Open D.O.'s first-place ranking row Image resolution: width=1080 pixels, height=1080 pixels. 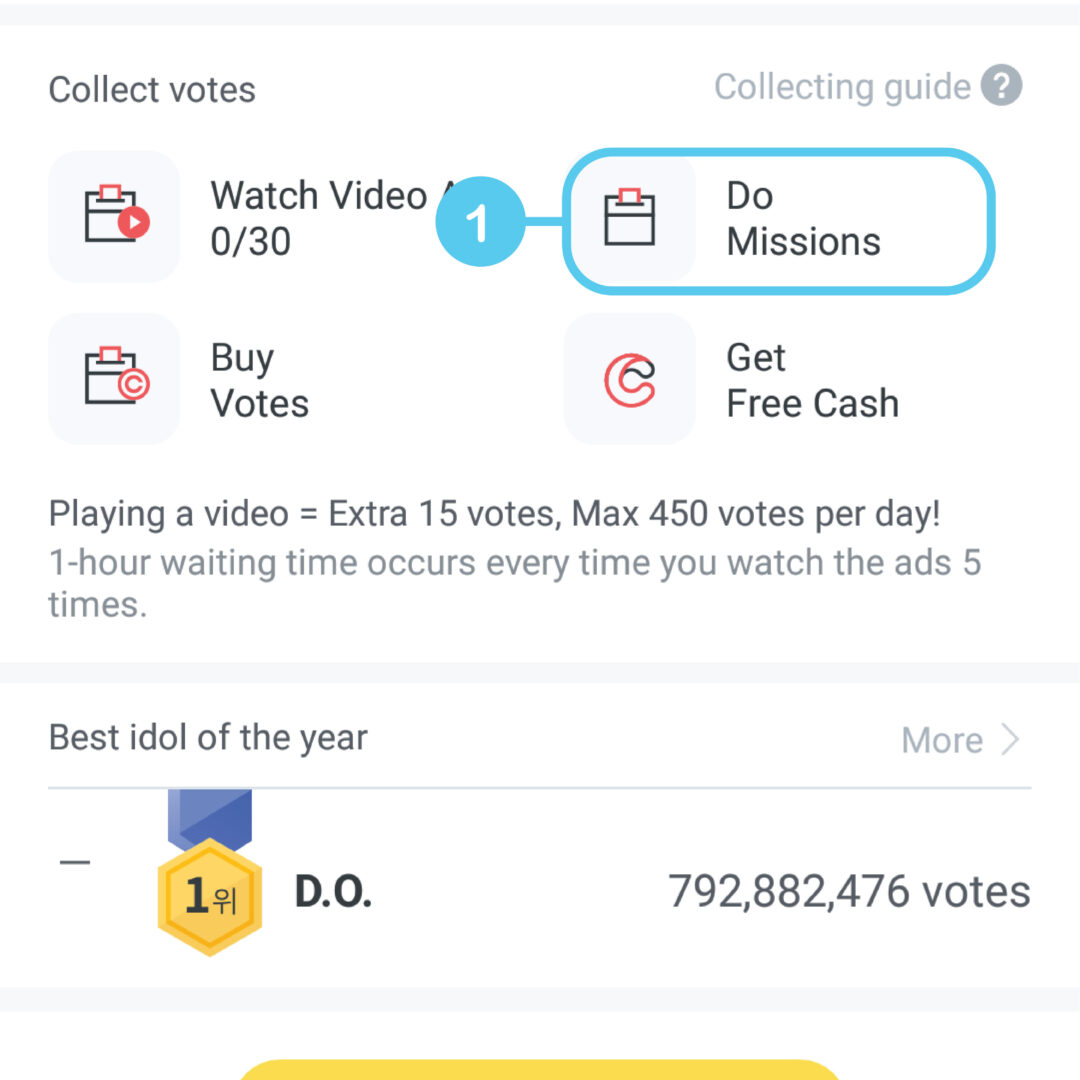coord(540,890)
